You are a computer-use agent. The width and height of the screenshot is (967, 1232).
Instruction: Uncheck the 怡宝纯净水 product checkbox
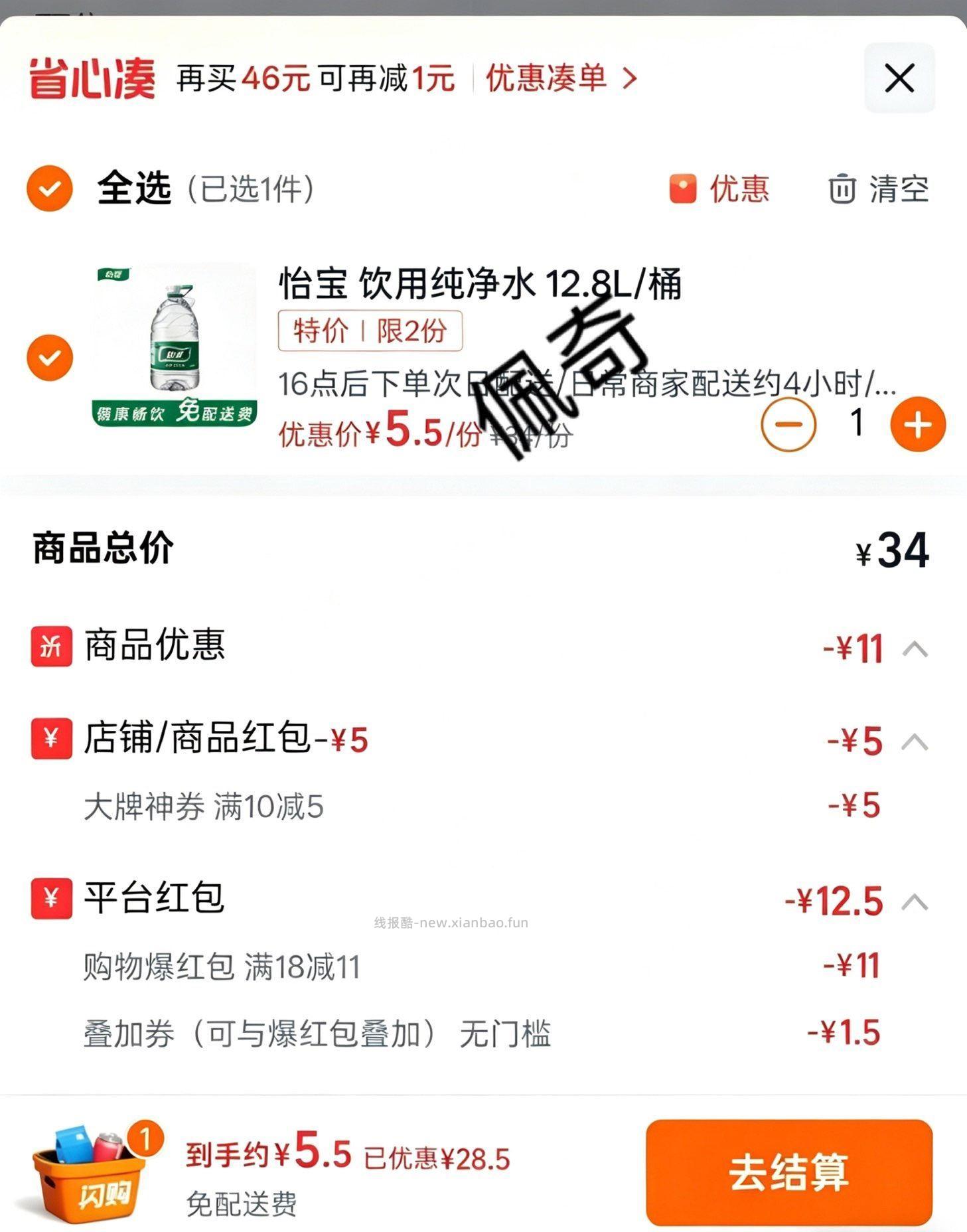49,358
